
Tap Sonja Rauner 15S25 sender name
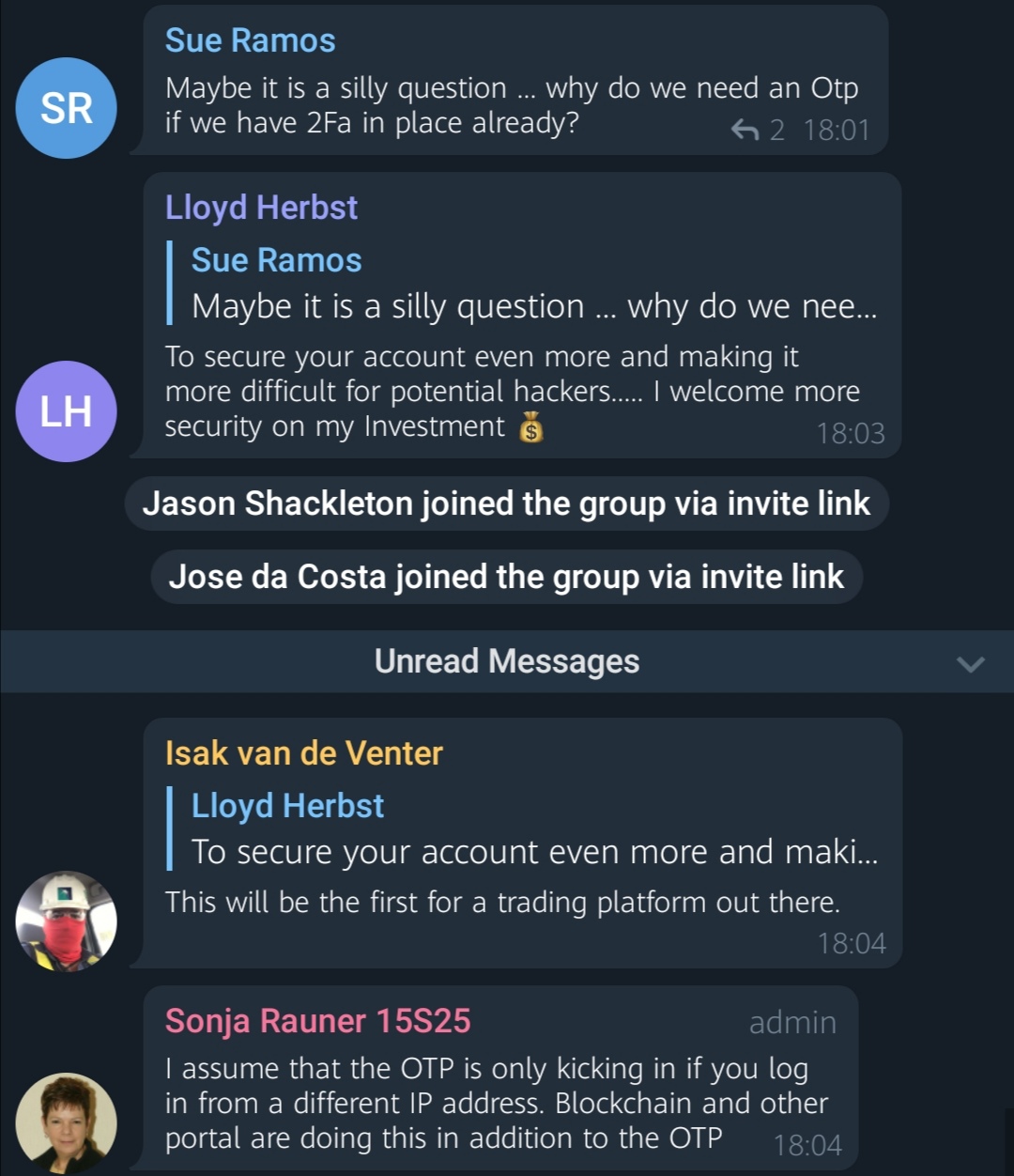pyautogui.click(x=317, y=1021)
